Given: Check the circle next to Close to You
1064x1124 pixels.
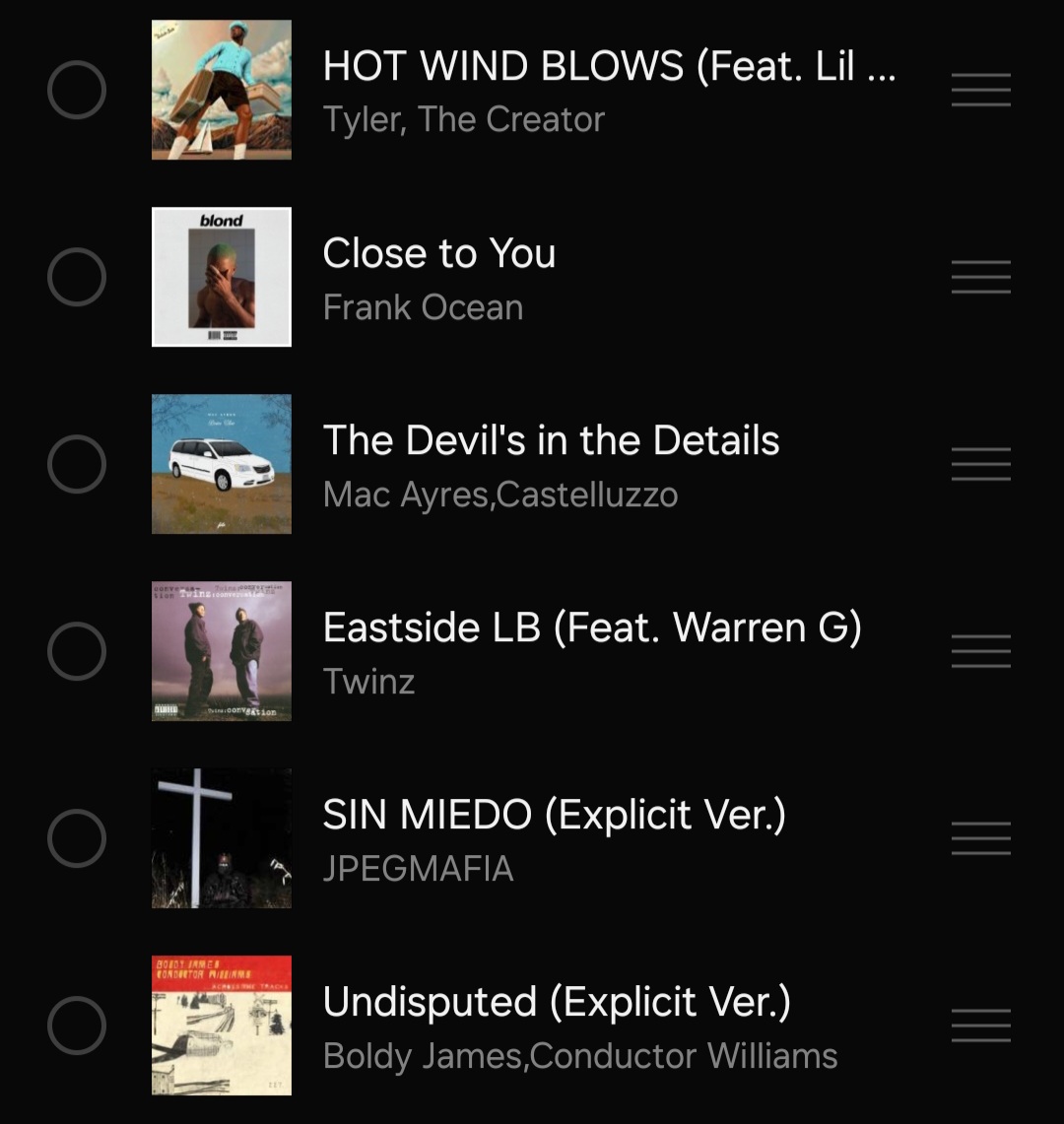Looking at the screenshot, I should point(77,277).
